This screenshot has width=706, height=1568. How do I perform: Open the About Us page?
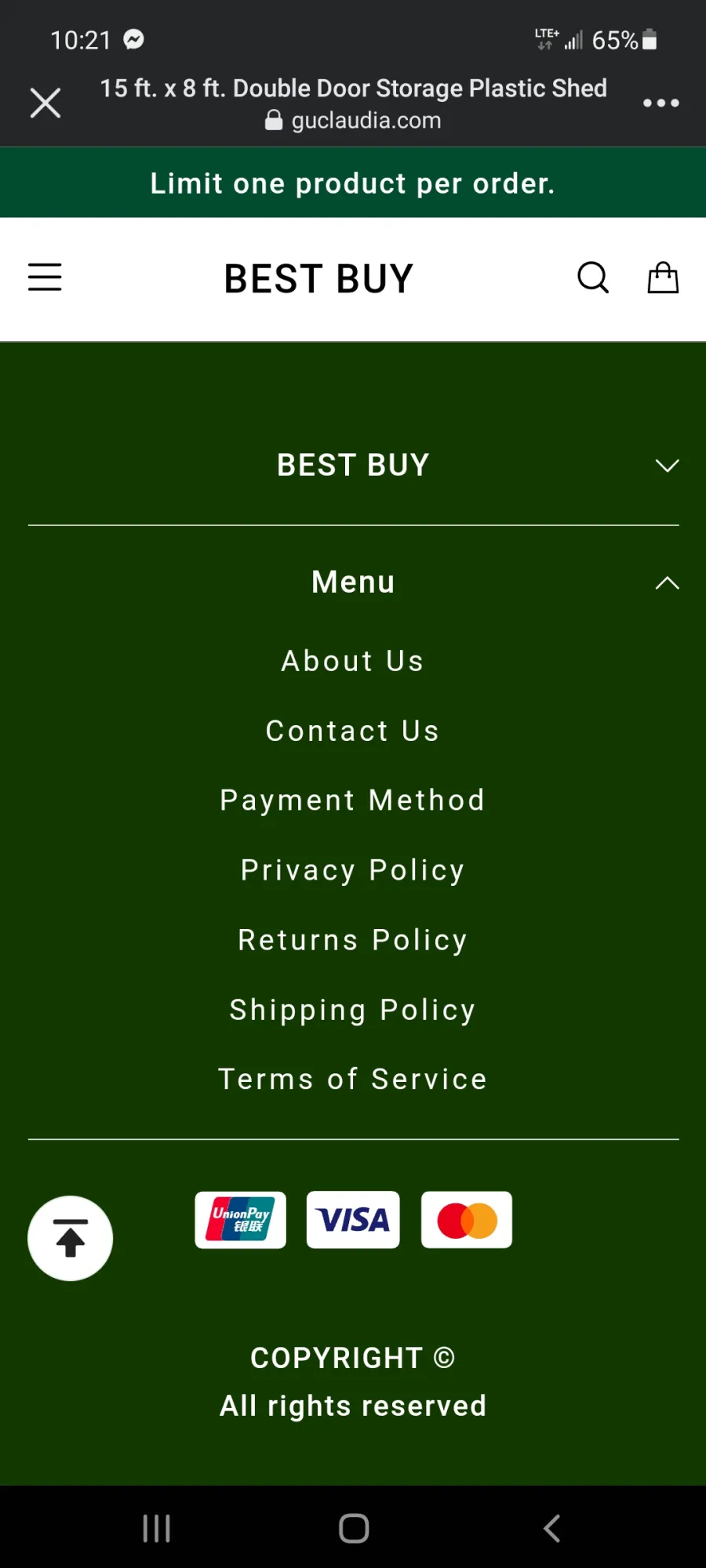[x=353, y=661]
